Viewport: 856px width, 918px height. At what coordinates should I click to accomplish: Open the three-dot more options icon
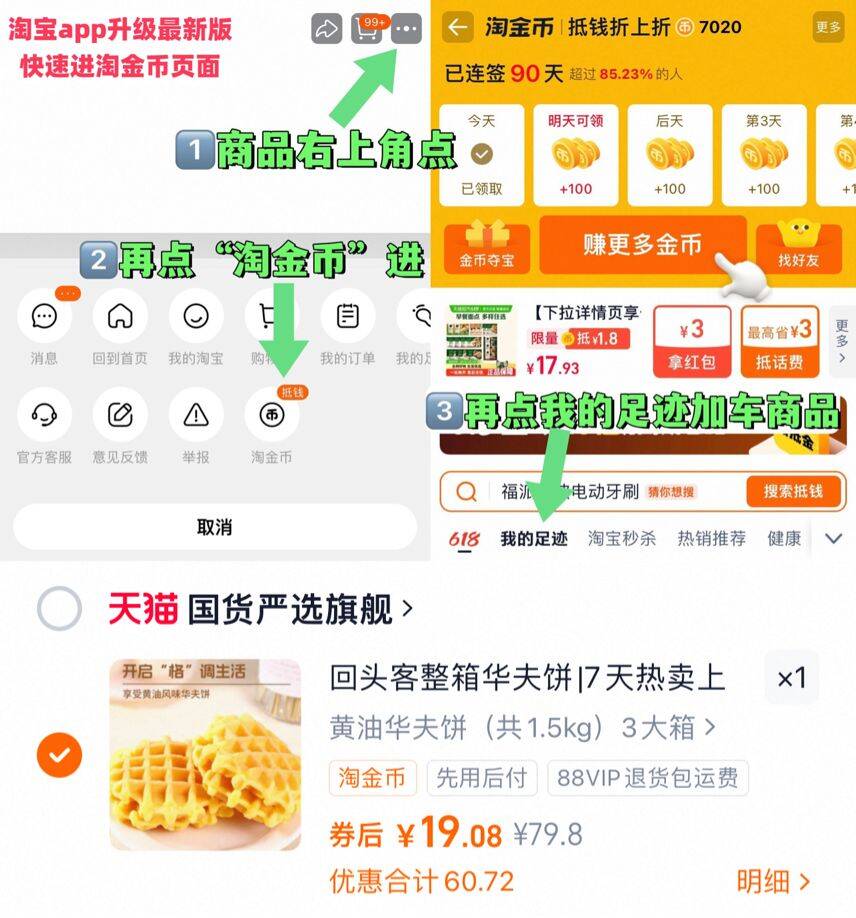(x=406, y=30)
